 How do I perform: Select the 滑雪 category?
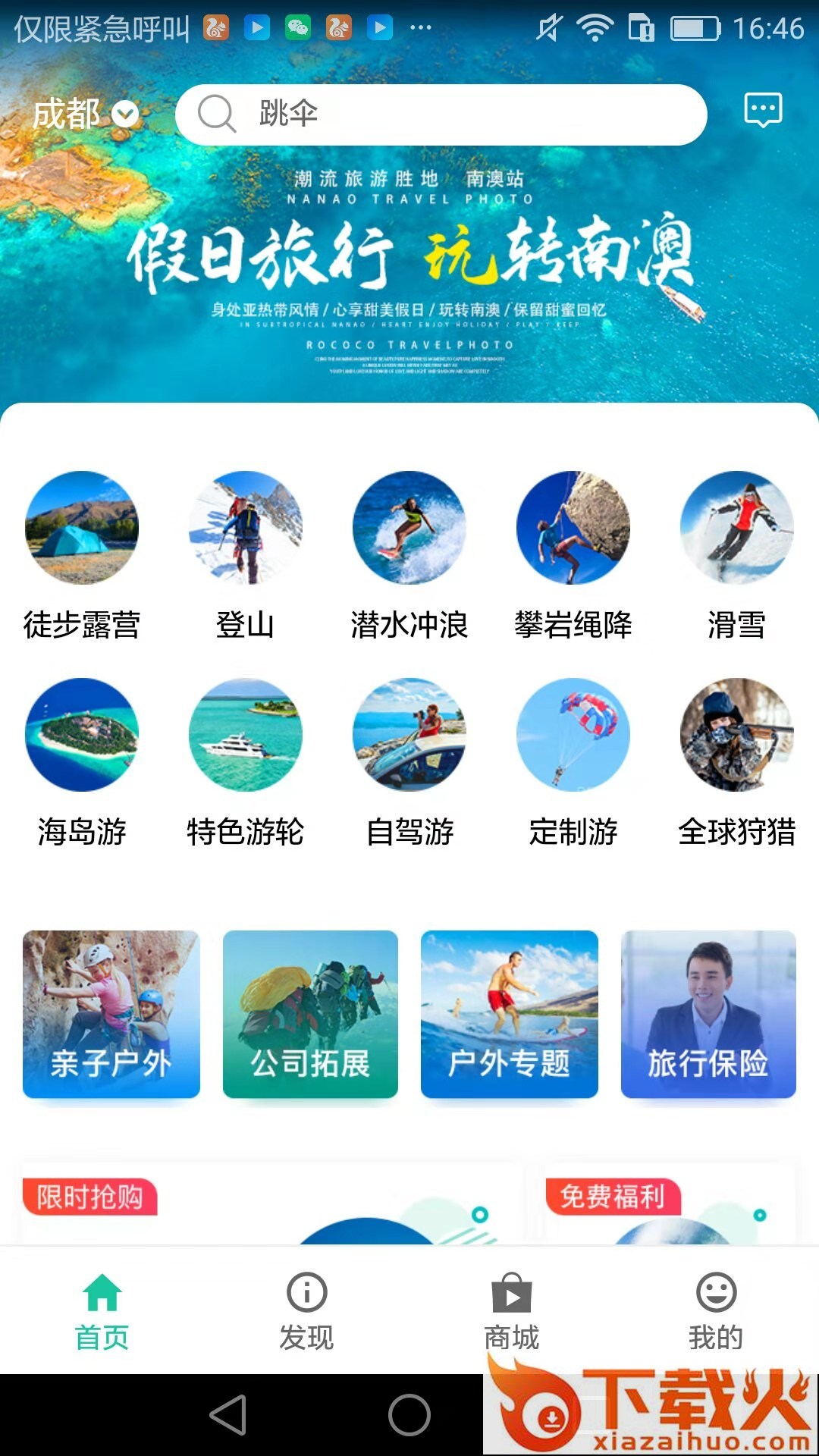pos(736,555)
